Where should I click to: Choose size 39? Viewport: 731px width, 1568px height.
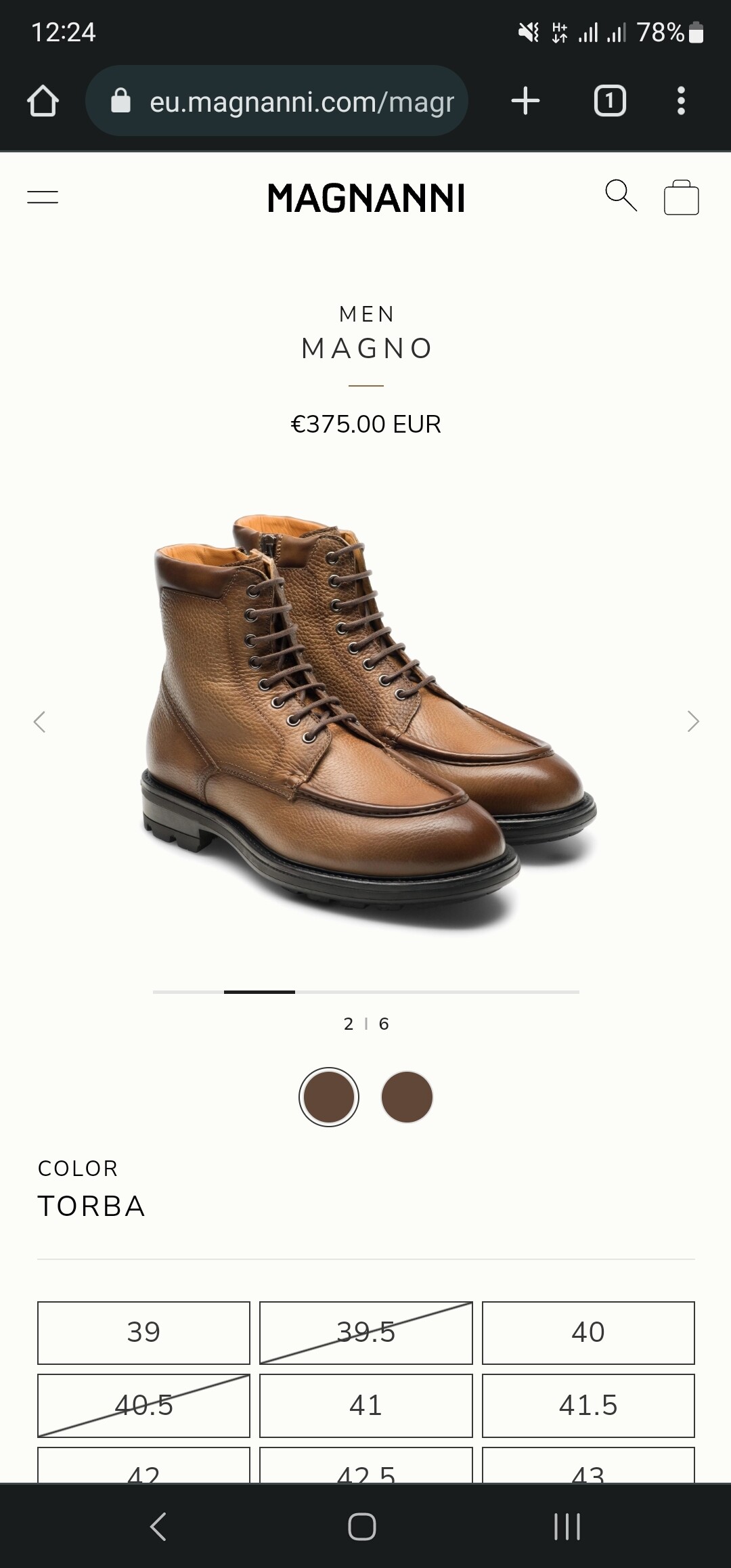[143, 1332]
